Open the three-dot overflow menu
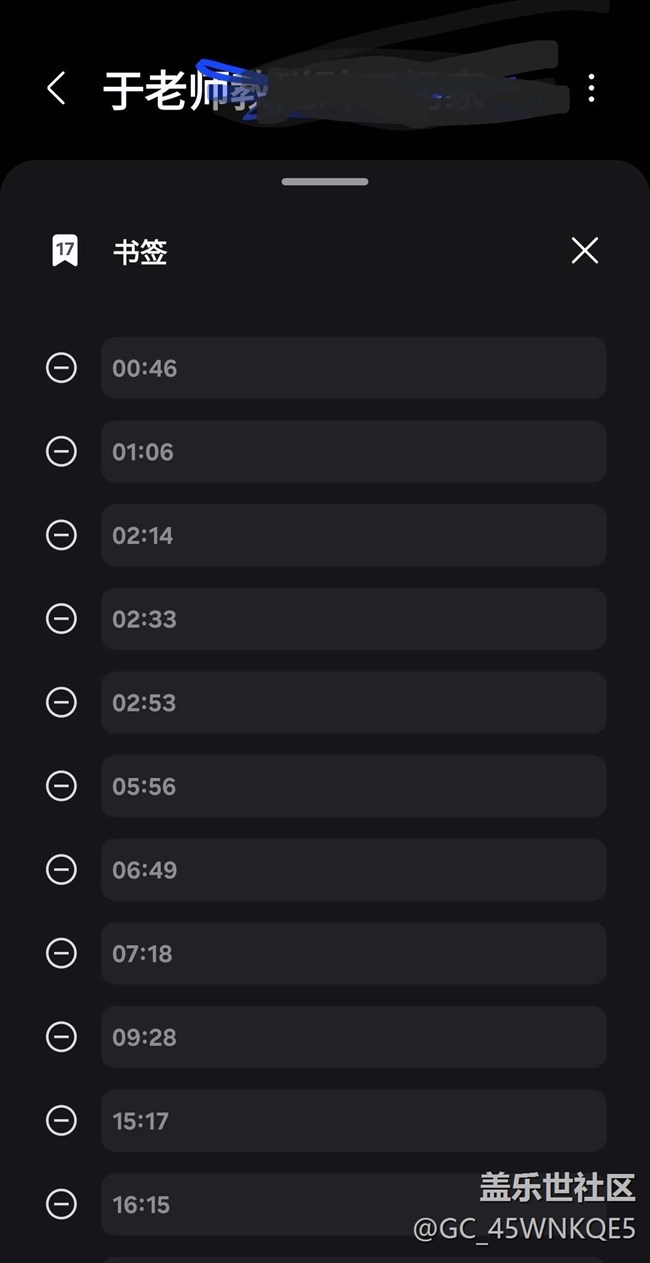Viewport: 650px width, 1263px height. [591, 88]
